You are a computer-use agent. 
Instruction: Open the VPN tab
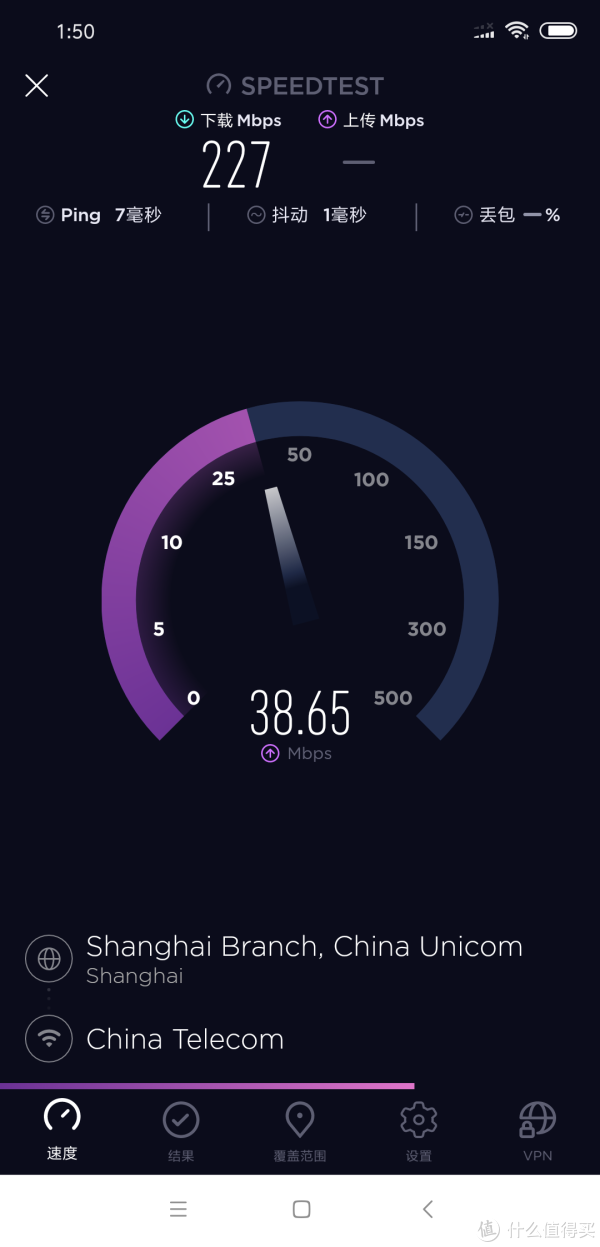point(537,1131)
